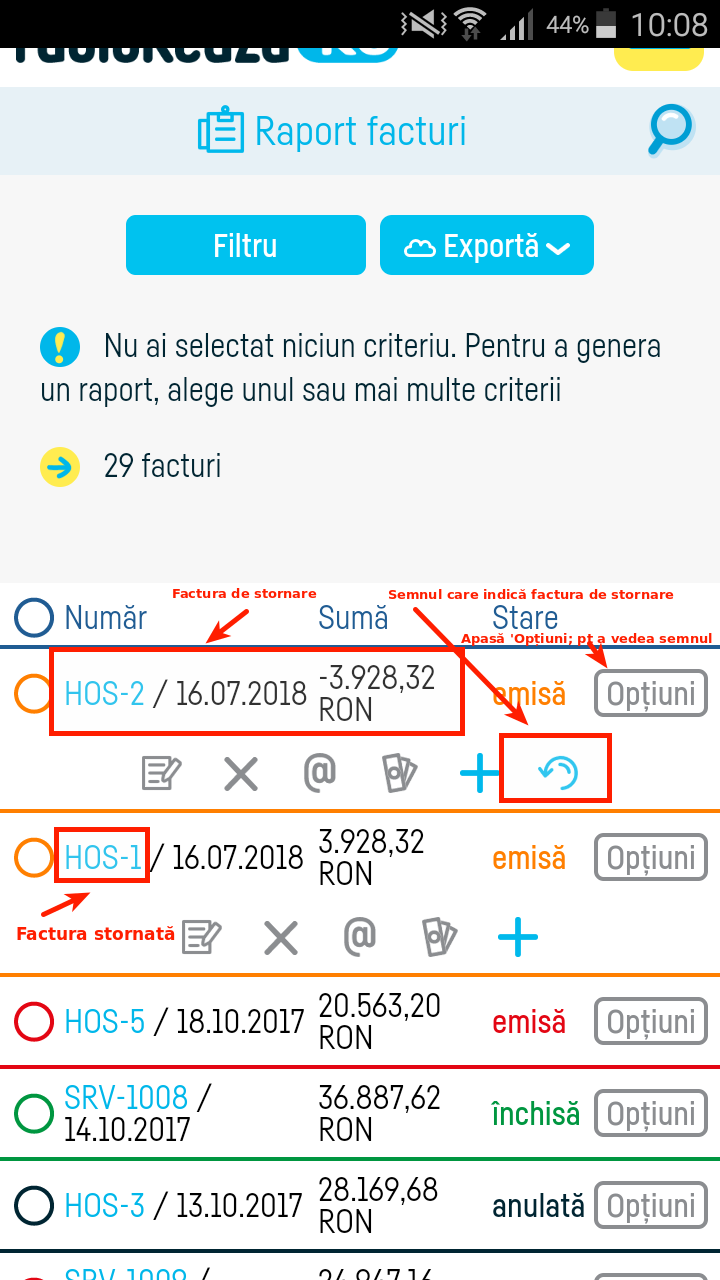Edit invoice HOS-2 with the pencil icon
This screenshot has height=1280, width=720.
tap(160, 771)
